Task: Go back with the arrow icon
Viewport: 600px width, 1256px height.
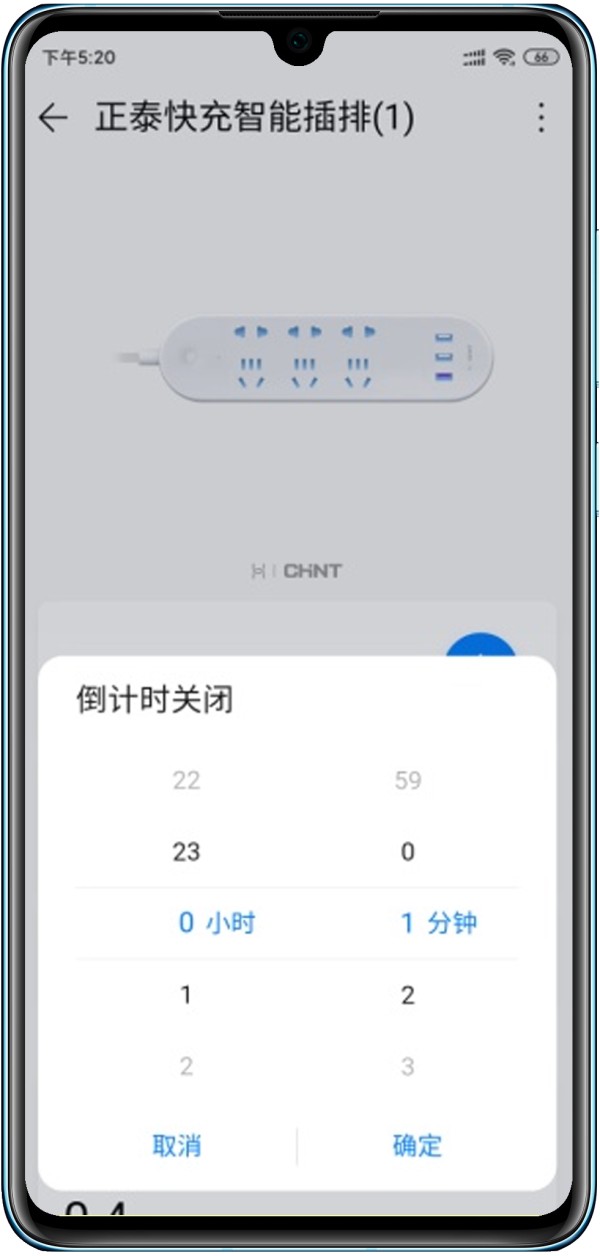Action: point(52,118)
